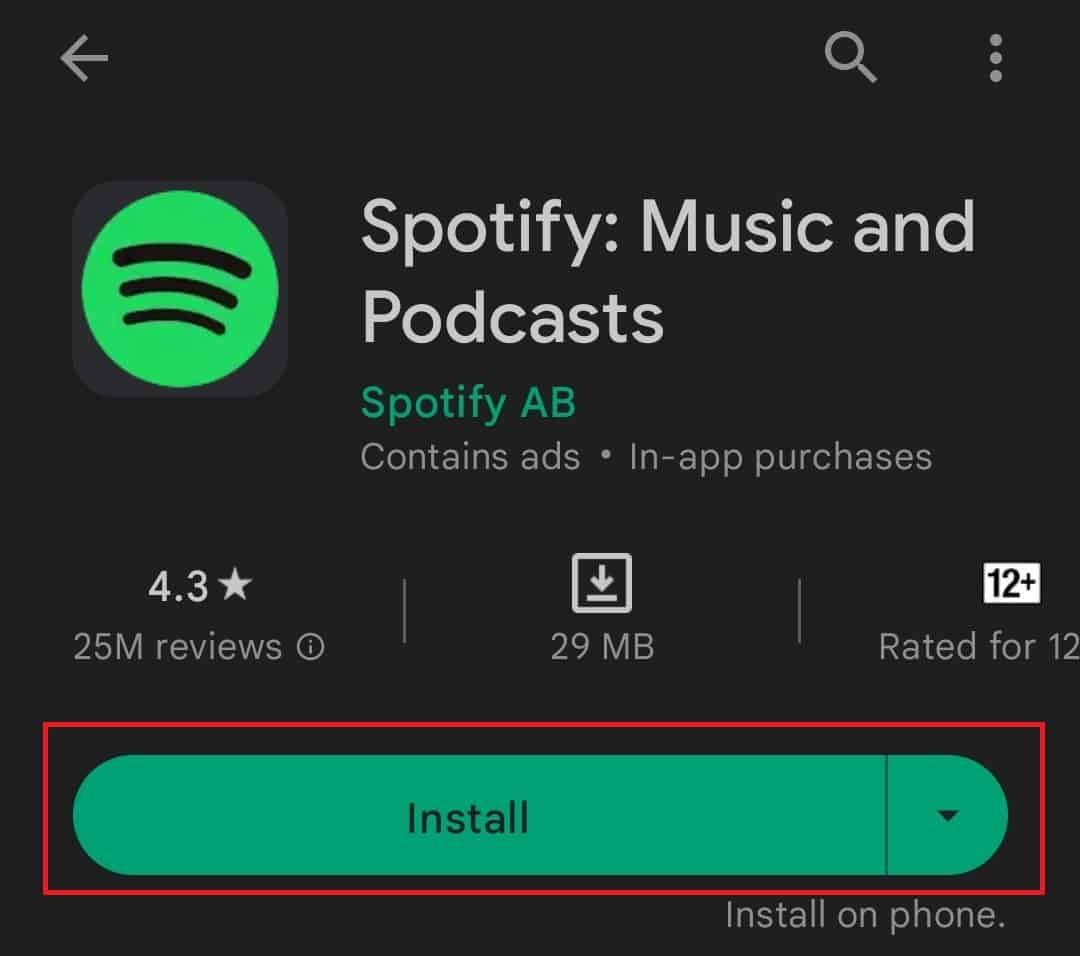This screenshot has height=956, width=1080.
Task: Open the three-dot overflow menu
Action: (994, 59)
